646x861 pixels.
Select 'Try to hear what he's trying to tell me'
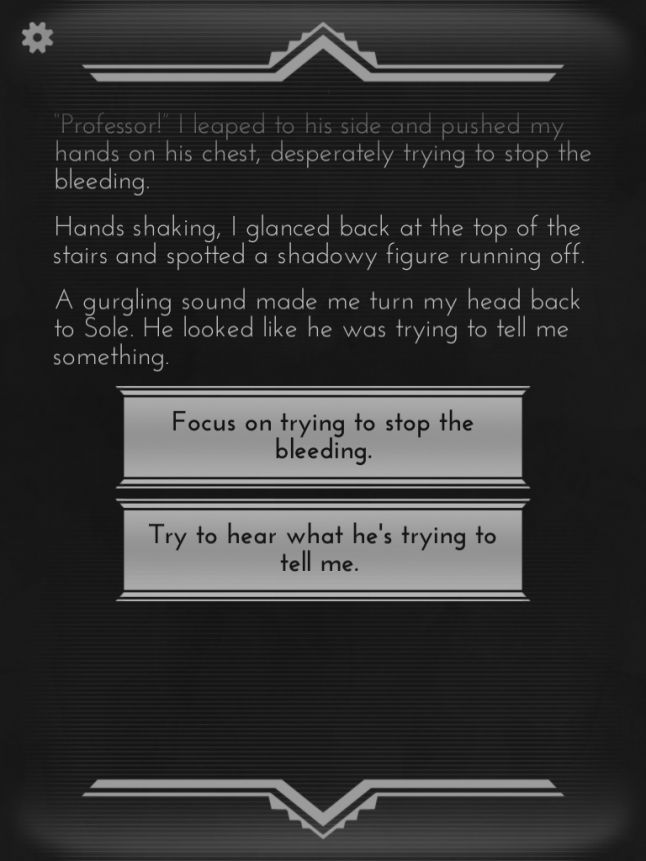point(322,549)
